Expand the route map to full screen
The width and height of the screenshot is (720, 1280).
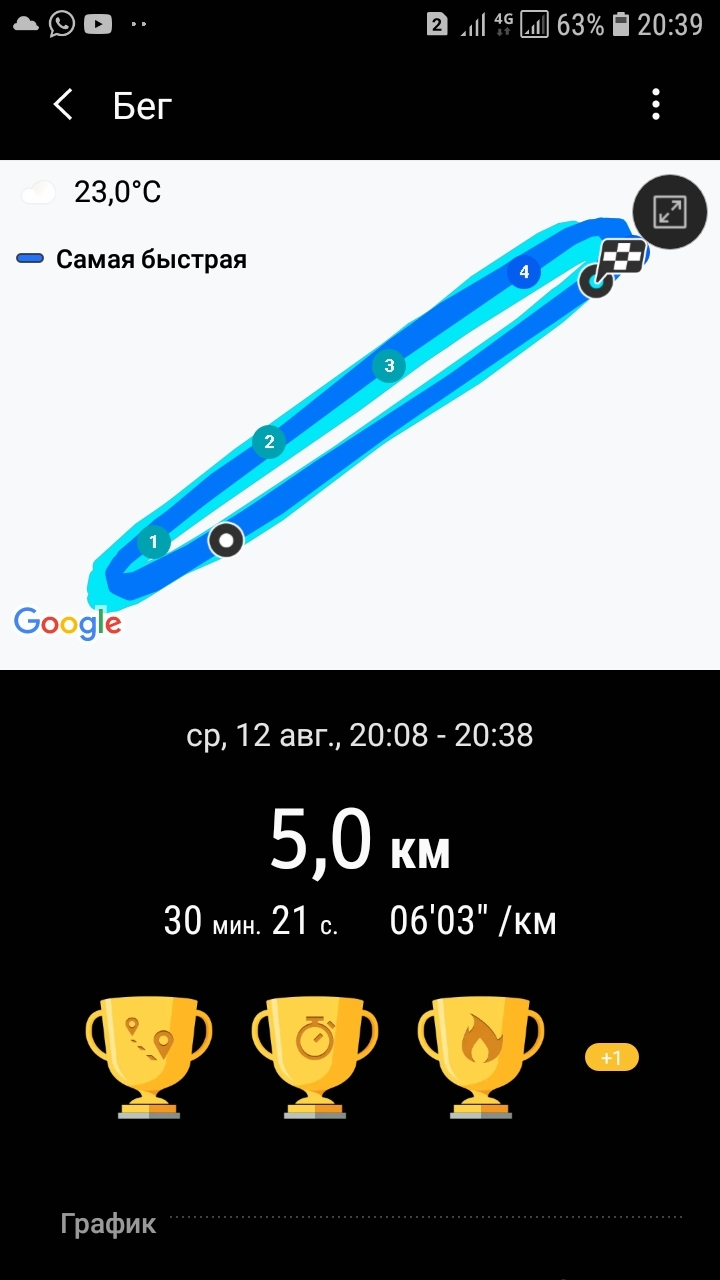(x=669, y=211)
